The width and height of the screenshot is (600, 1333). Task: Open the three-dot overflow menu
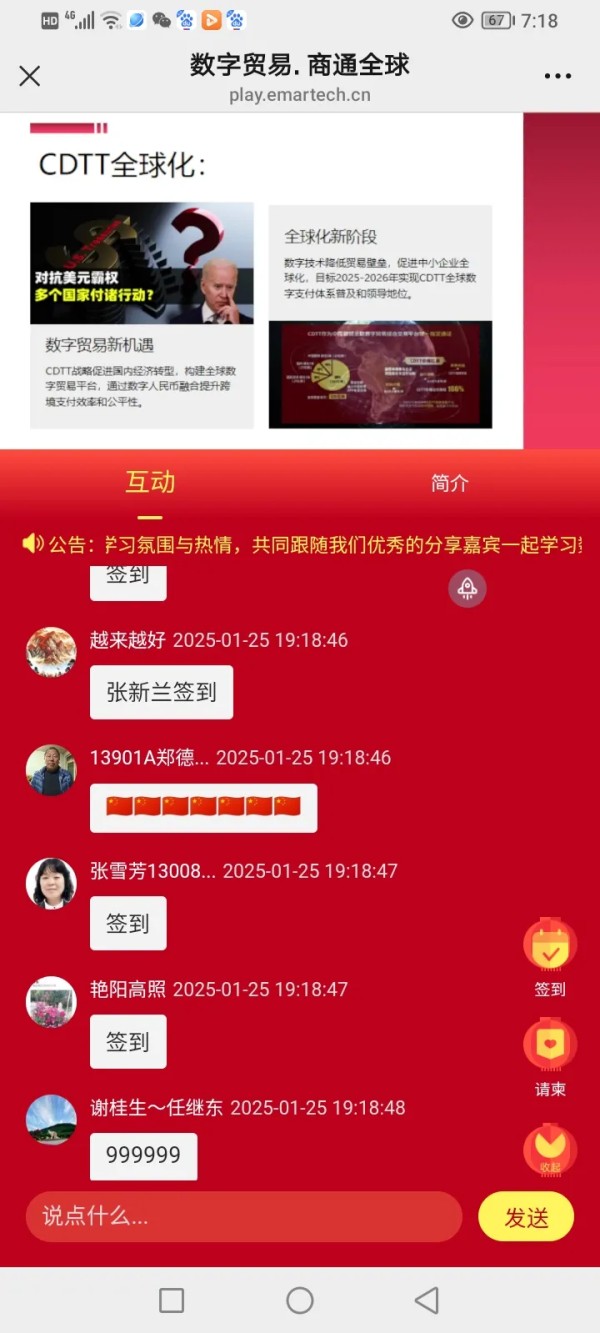click(557, 76)
